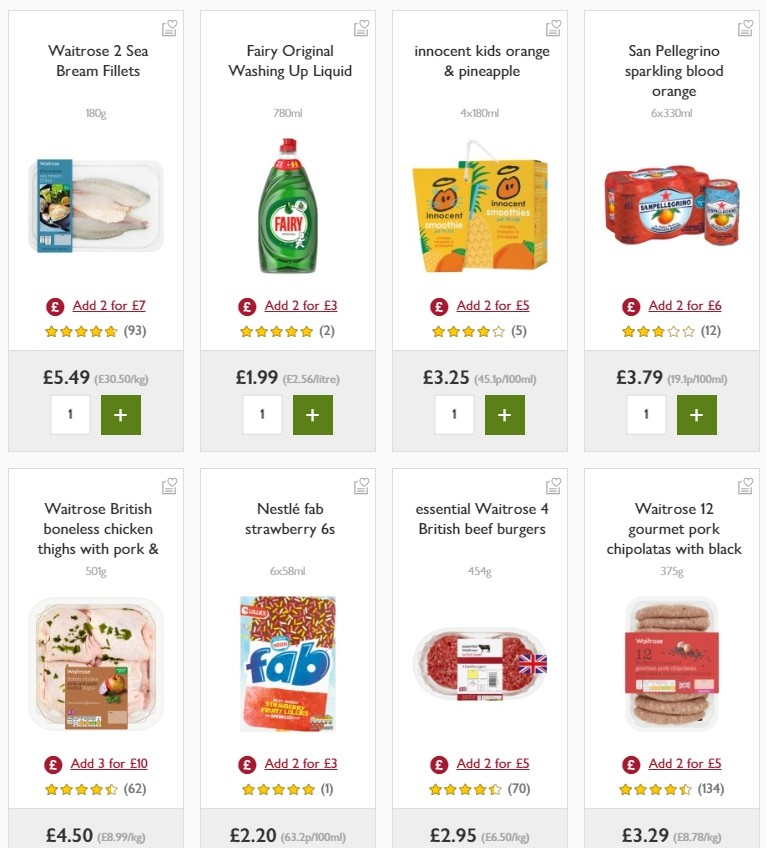This screenshot has height=848, width=766.
Task: Click the quantity field under San Pellegrino blood orange
Action: pyautogui.click(x=646, y=414)
